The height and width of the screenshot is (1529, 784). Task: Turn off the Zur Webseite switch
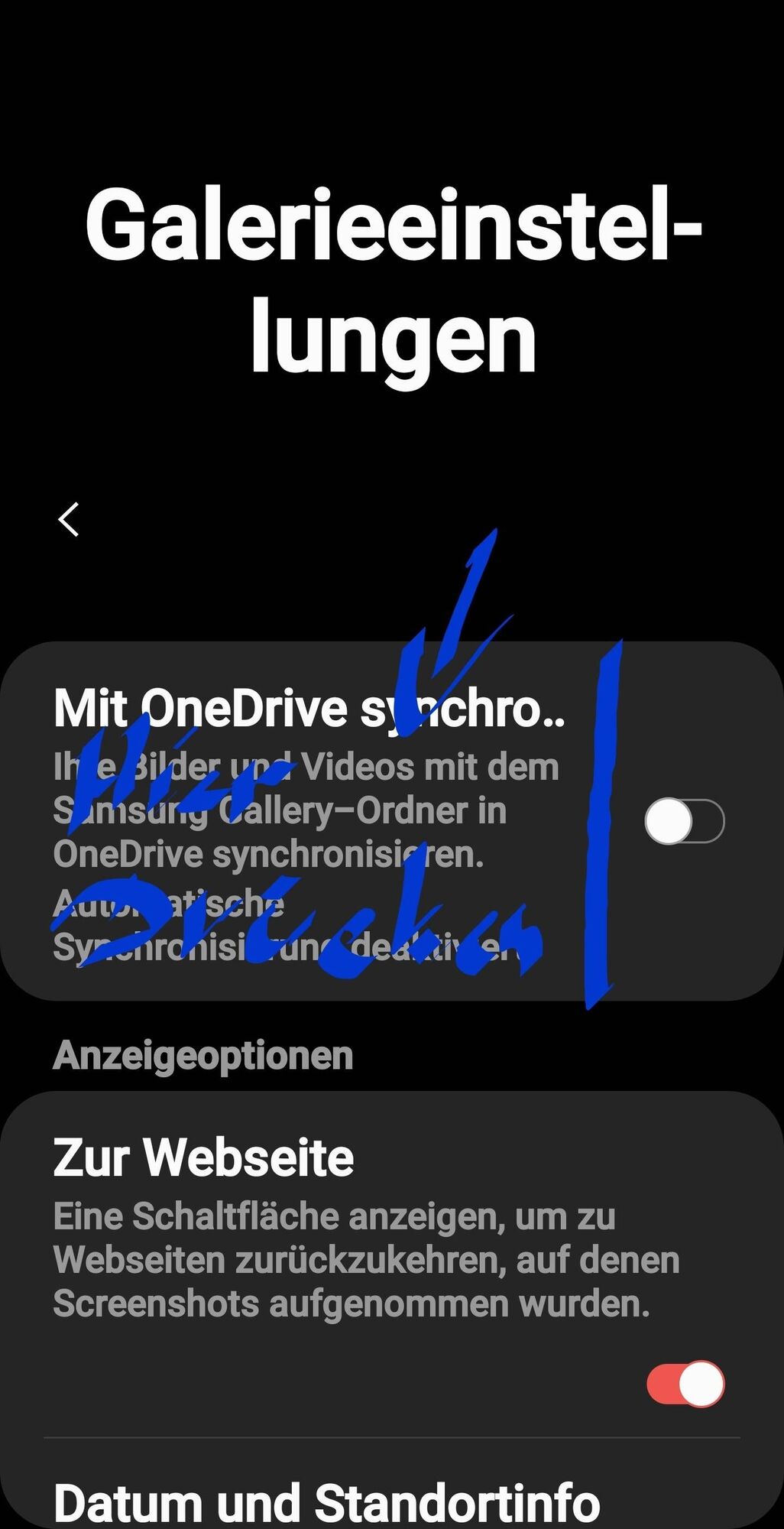(685, 1383)
